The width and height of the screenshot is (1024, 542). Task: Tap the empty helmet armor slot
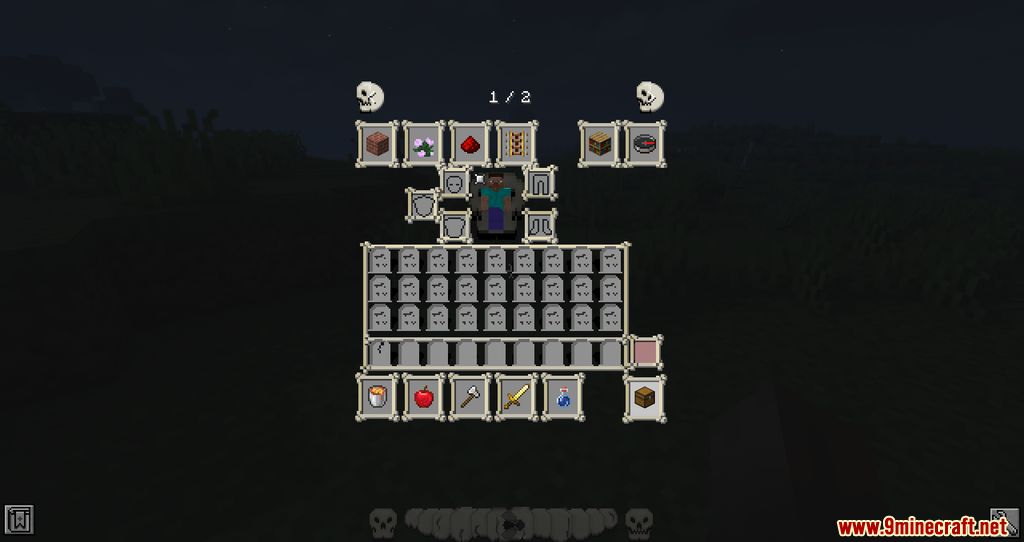pos(455,183)
